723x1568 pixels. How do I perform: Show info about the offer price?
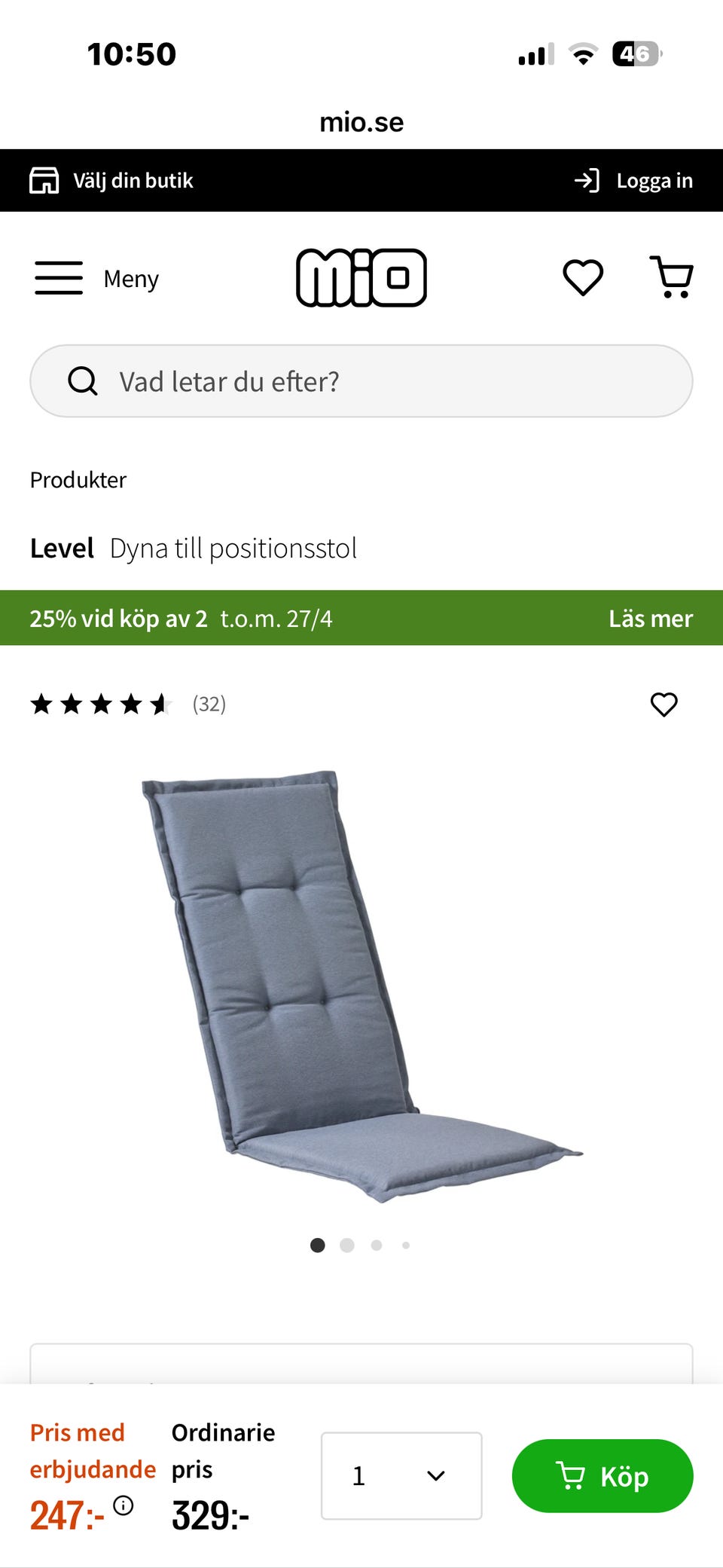pos(124,1505)
